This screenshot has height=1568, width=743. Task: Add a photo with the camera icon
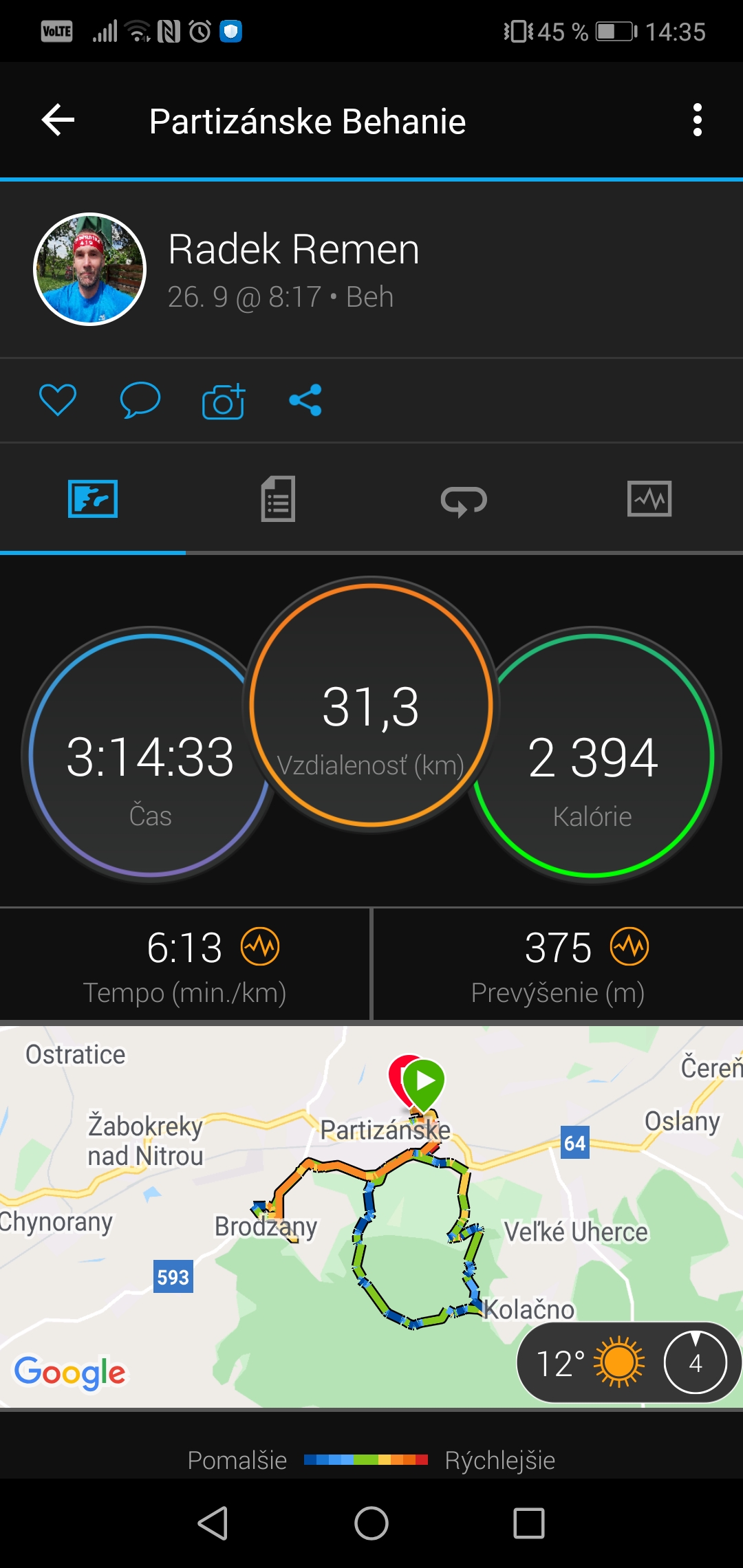[x=224, y=400]
